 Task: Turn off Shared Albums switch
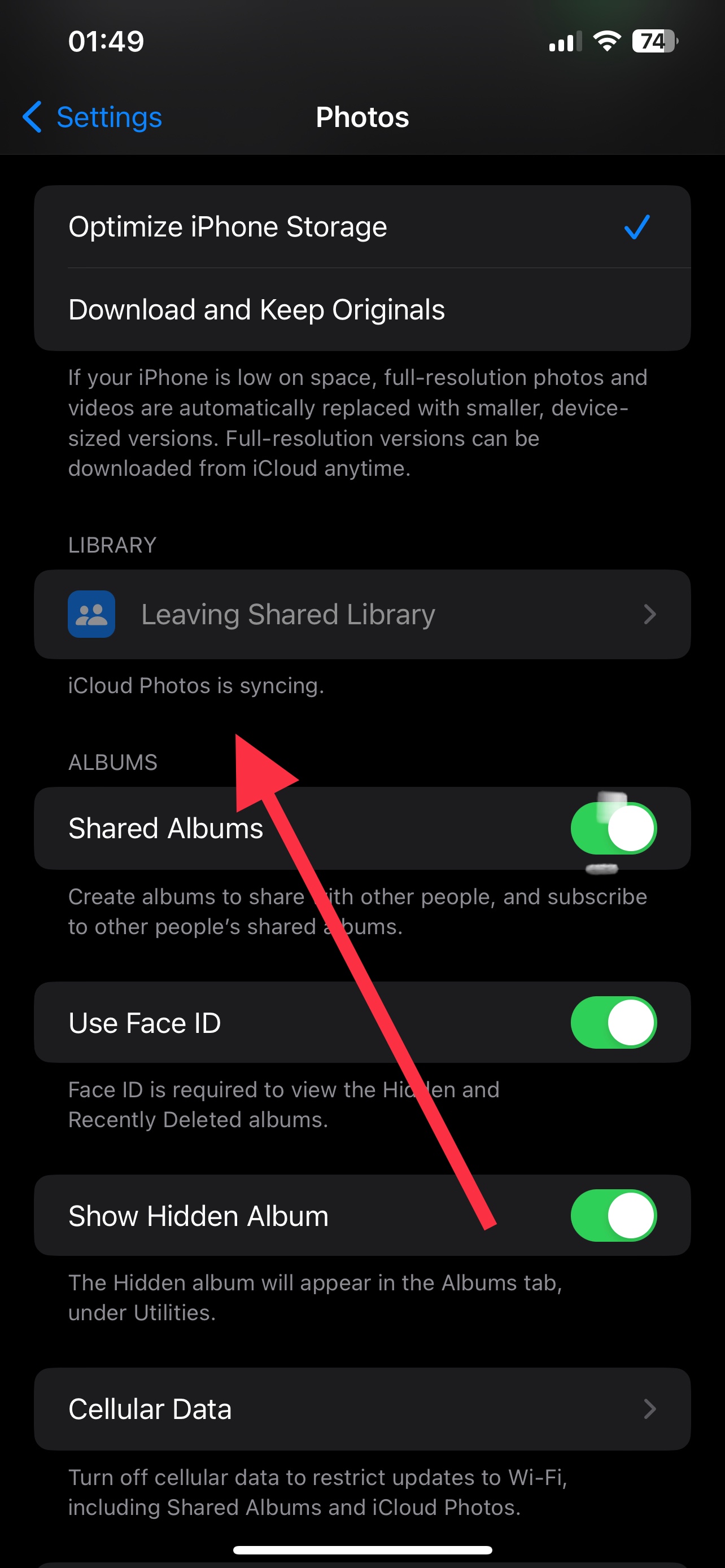tap(614, 829)
